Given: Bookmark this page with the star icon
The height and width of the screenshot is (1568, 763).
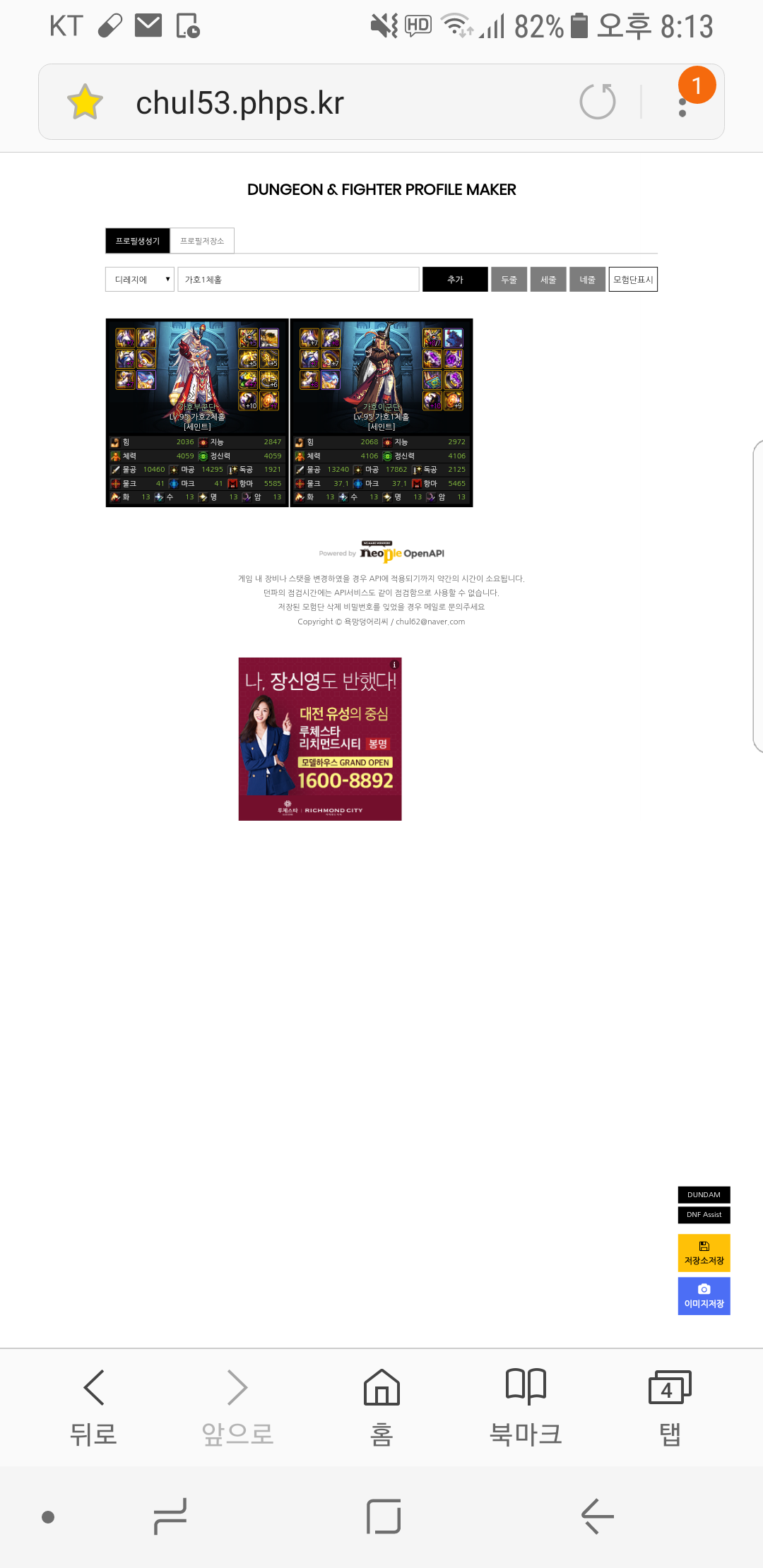Looking at the screenshot, I should pyautogui.click(x=85, y=102).
